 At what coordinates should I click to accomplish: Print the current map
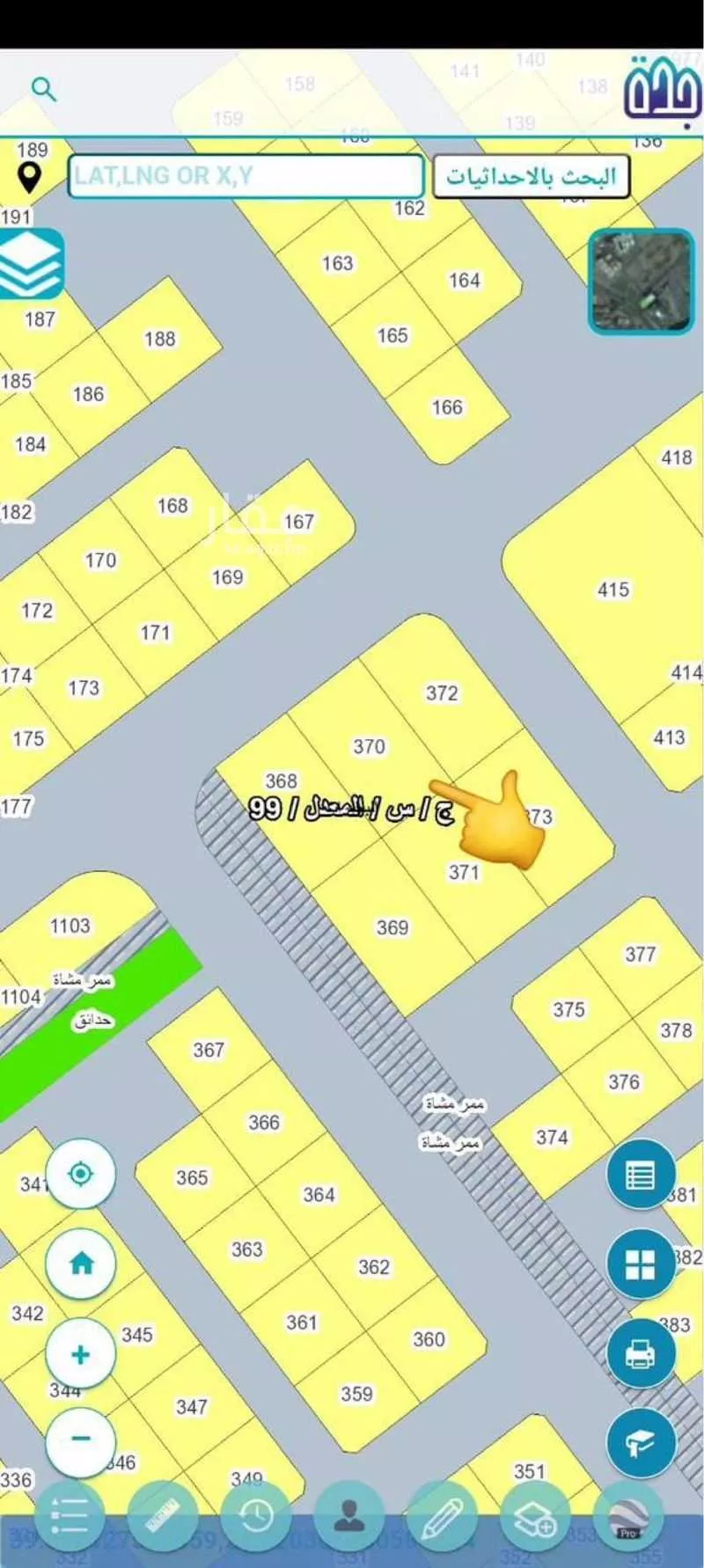641,1353
